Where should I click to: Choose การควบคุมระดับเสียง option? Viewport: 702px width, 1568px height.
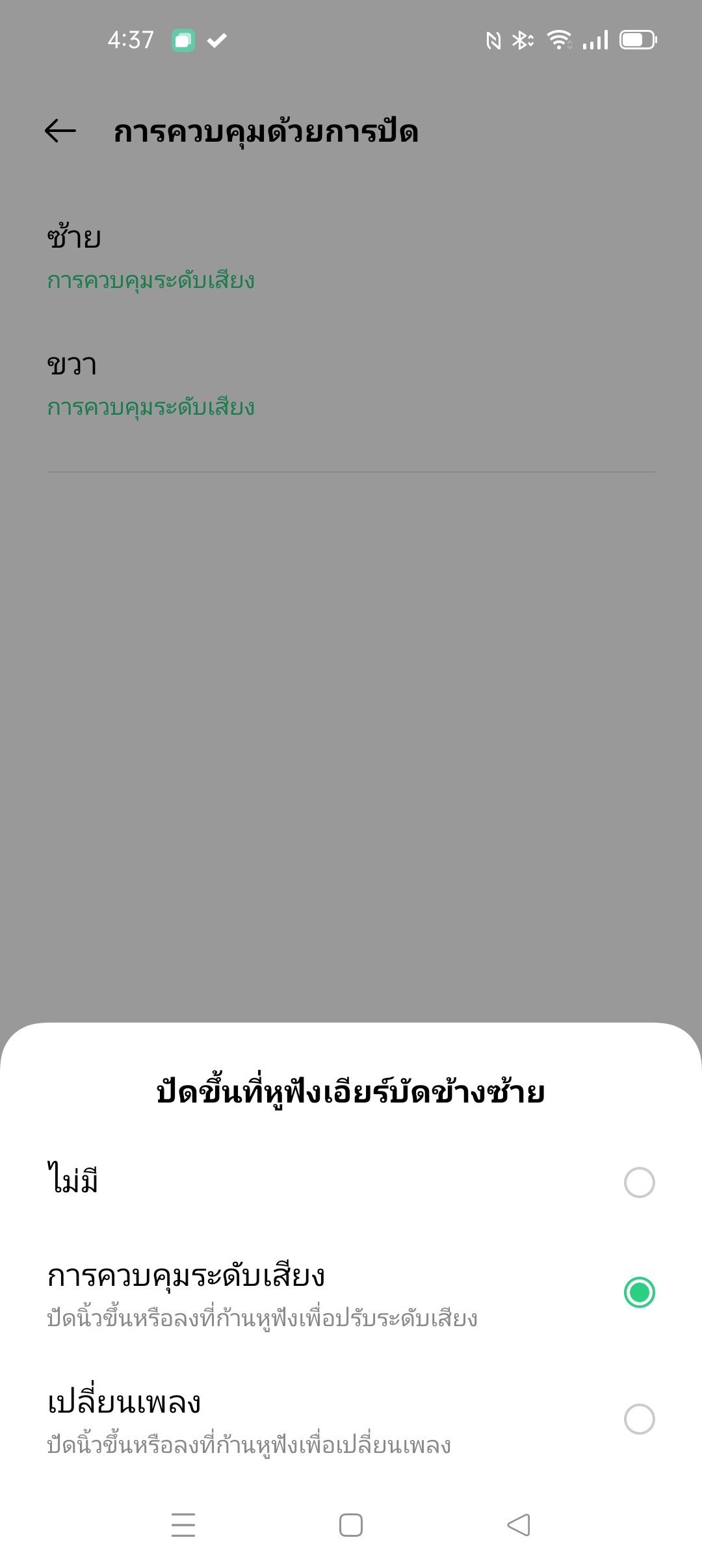pyautogui.click(x=639, y=1292)
